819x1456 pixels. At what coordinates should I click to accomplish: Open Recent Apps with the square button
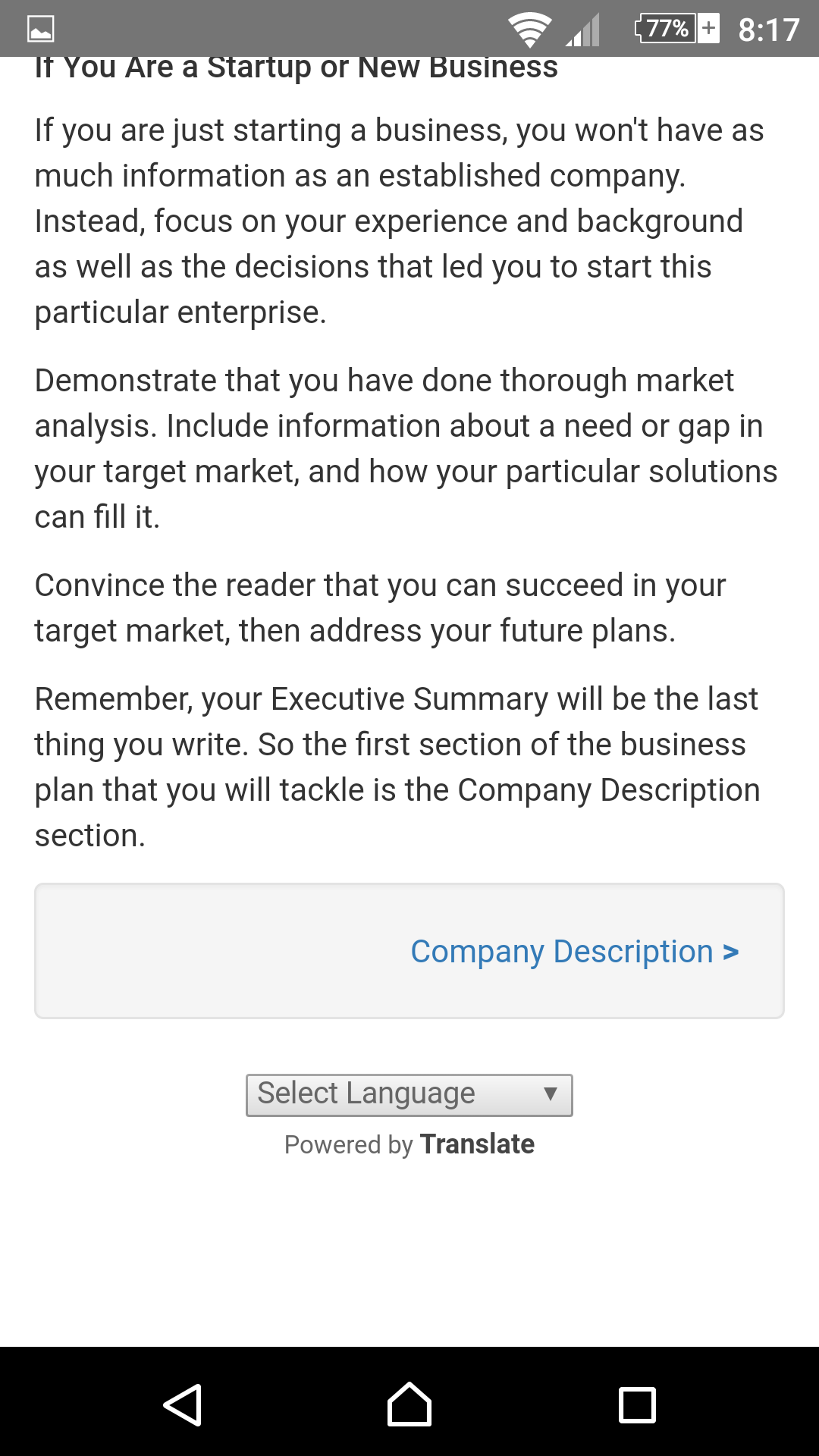click(x=637, y=1404)
